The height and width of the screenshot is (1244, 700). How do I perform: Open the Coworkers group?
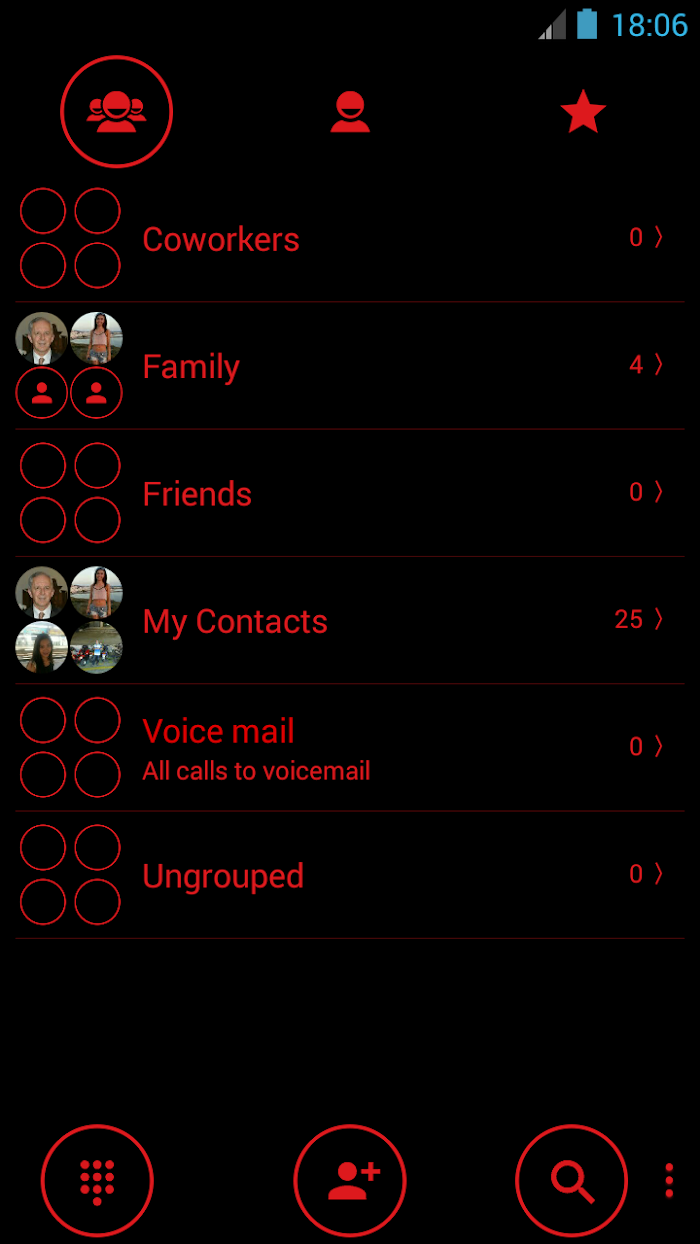(350, 238)
